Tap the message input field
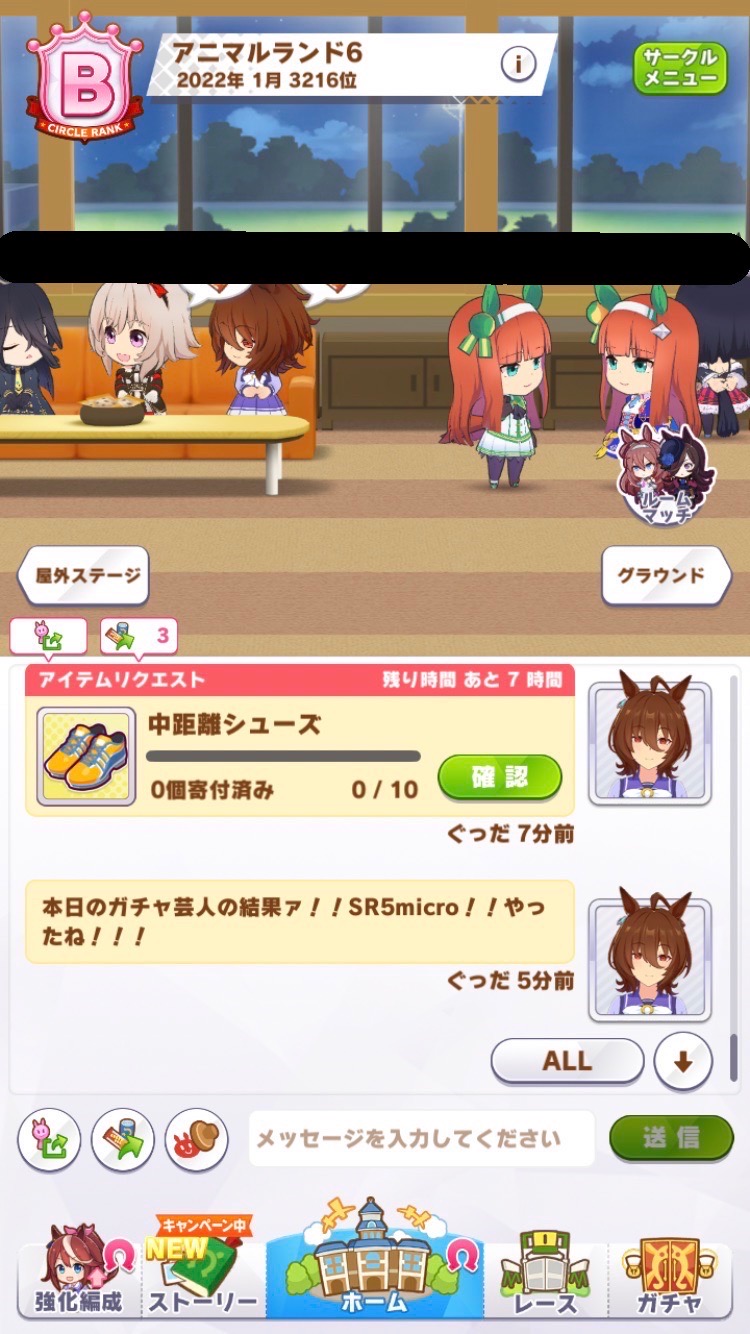The width and height of the screenshot is (750, 1334). (x=421, y=1138)
